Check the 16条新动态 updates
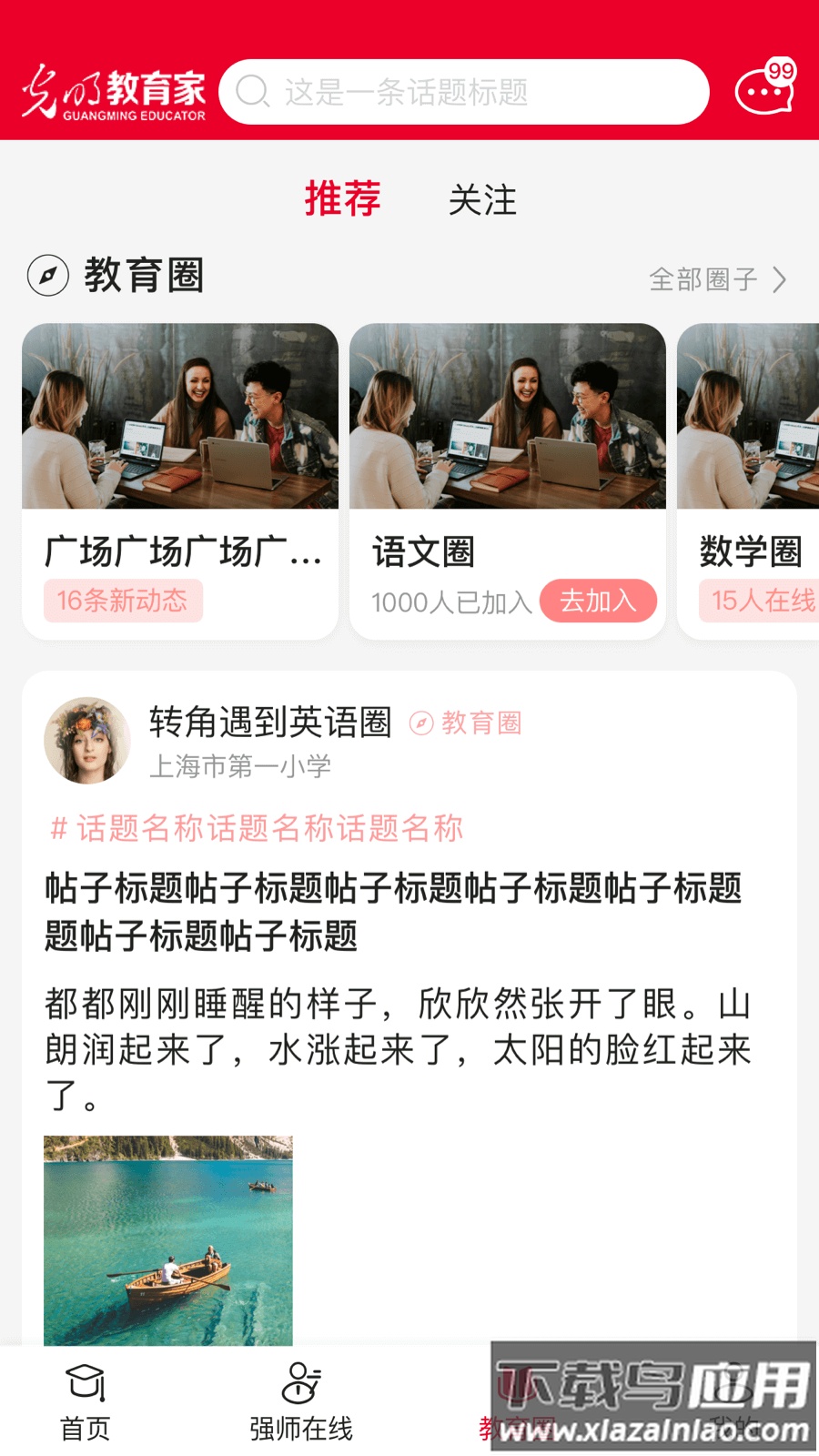 pyautogui.click(x=124, y=601)
